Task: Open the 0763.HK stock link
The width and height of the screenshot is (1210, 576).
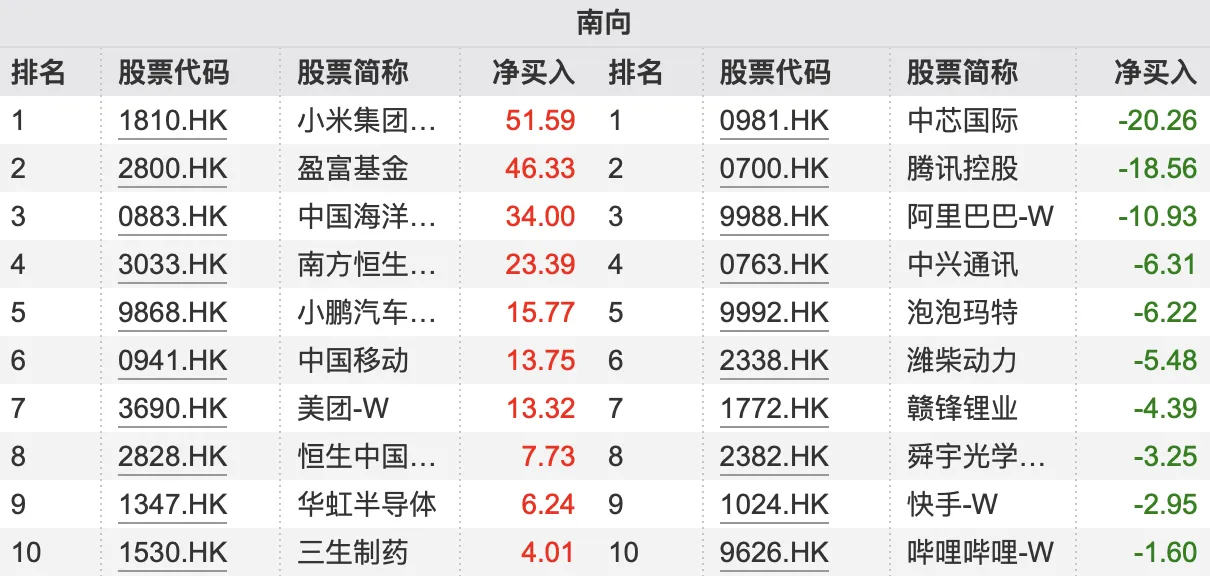Action: click(x=774, y=264)
